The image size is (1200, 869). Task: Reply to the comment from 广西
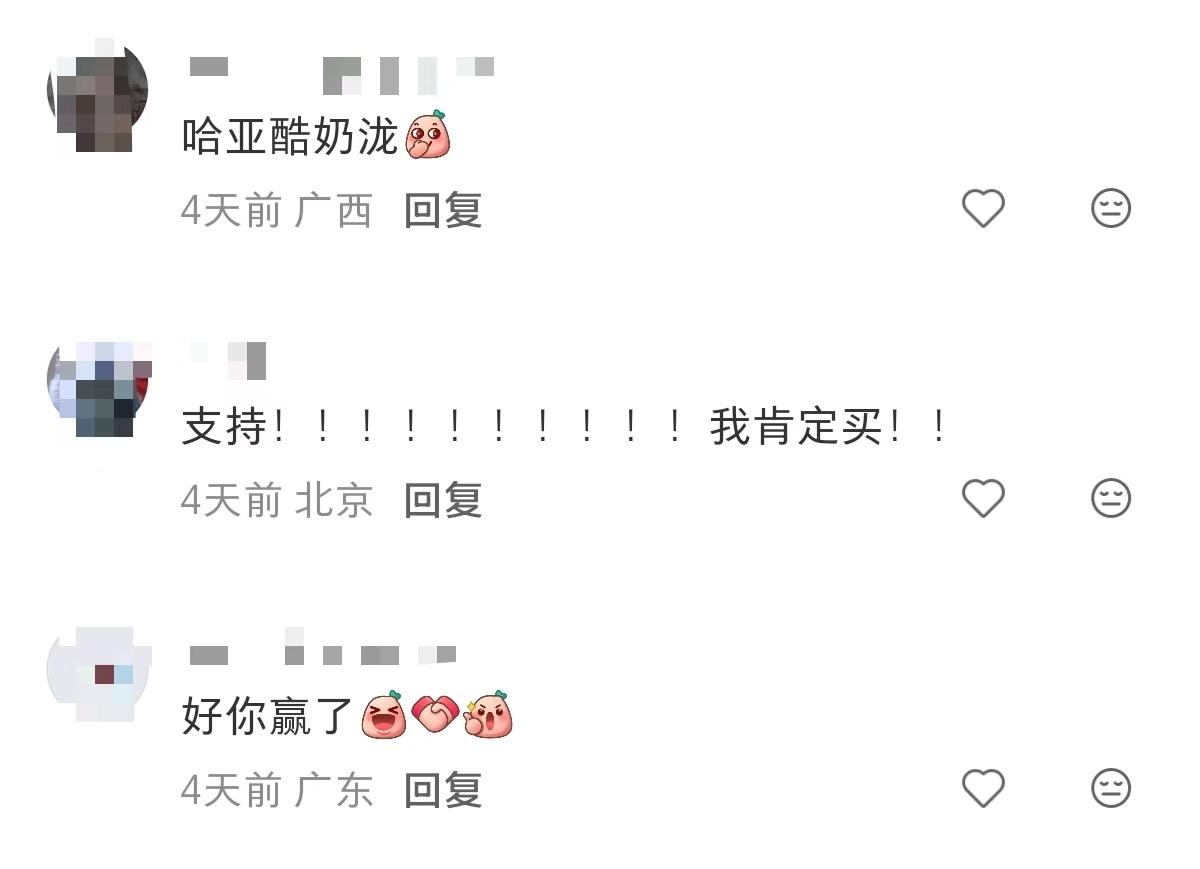[443, 211]
